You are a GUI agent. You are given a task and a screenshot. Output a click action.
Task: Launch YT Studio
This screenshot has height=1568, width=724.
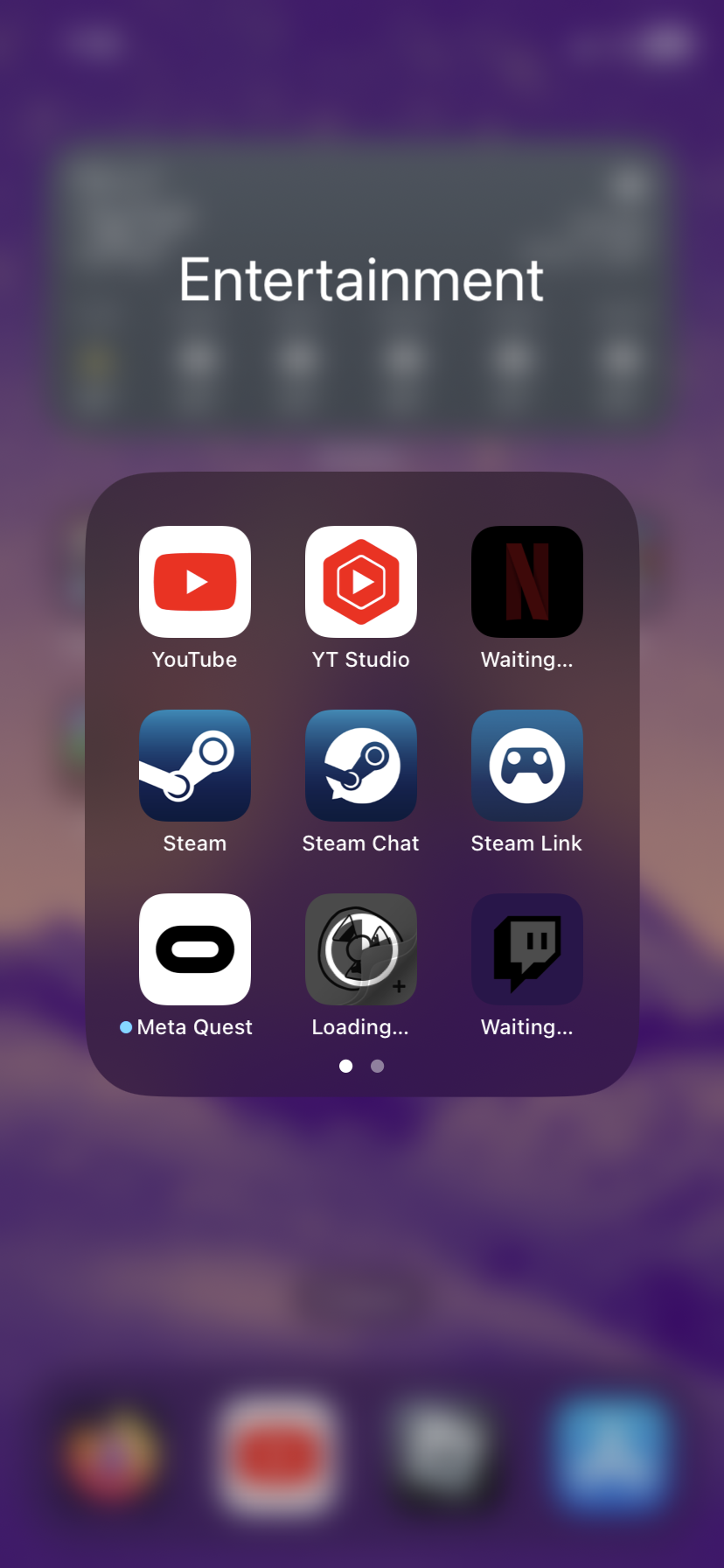[361, 582]
